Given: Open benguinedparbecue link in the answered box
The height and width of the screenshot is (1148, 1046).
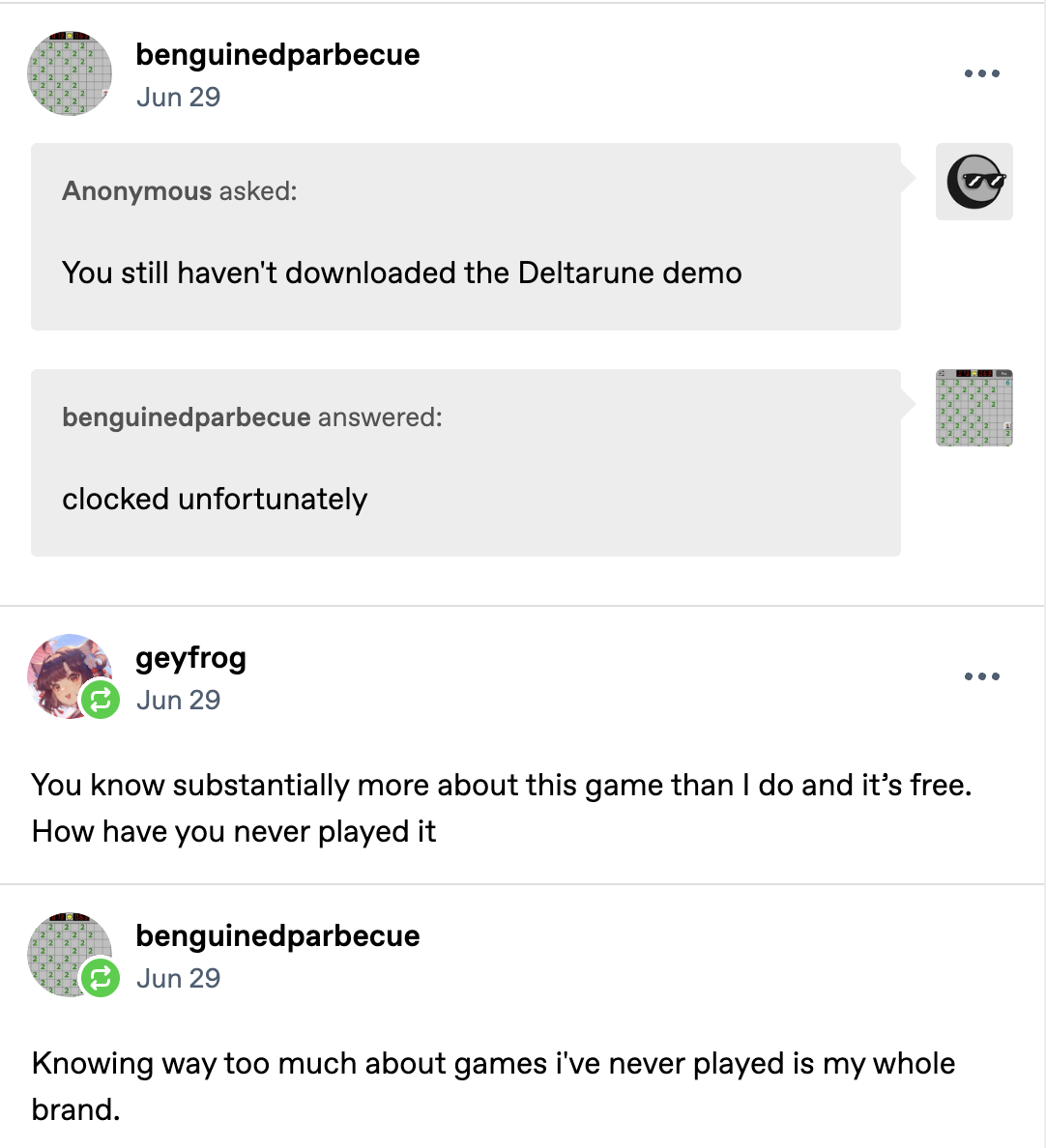Looking at the screenshot, I should 186,417.
